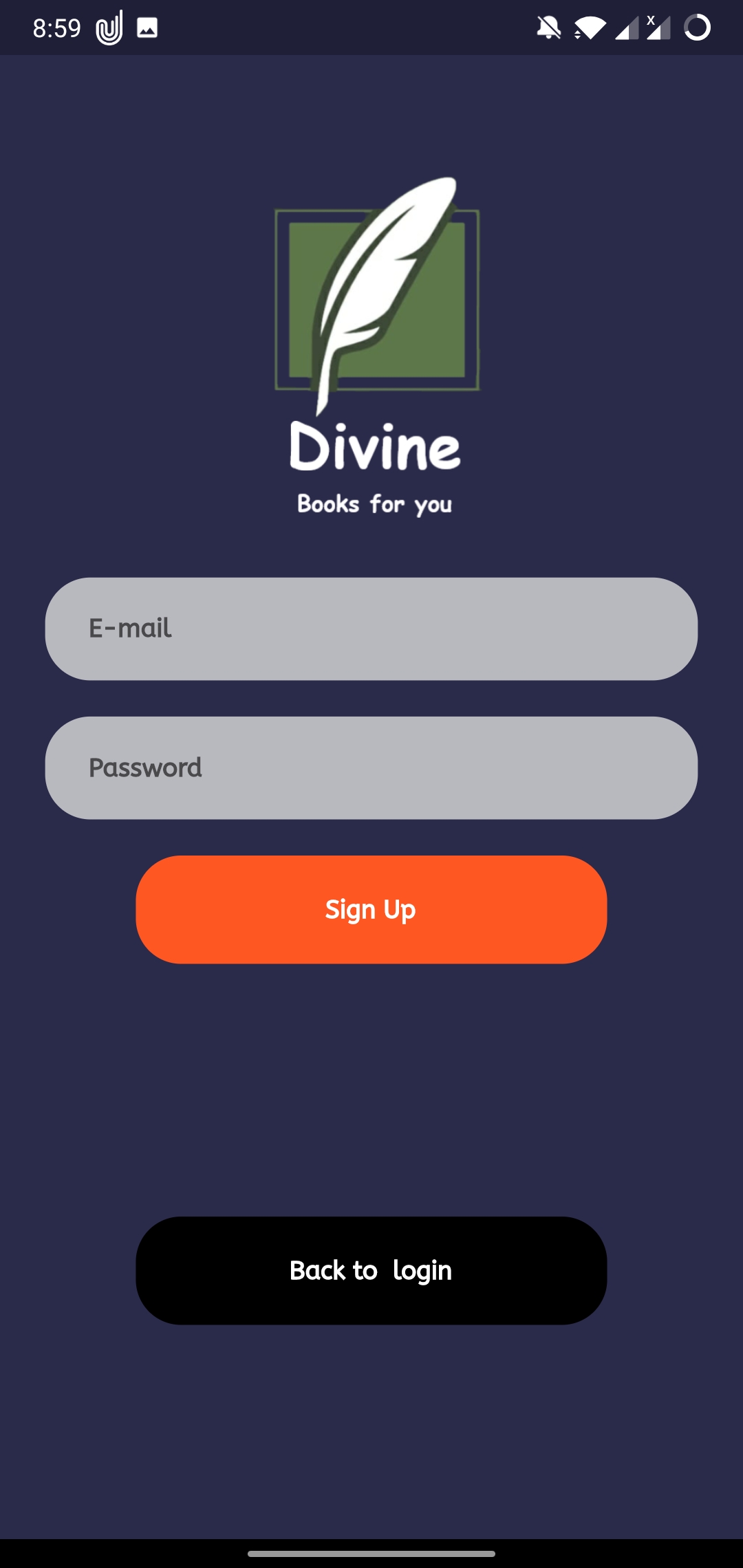This screenshot has width=743, height=1568.
Task: Select the Password input field
Action: click(x=371, y=766)
